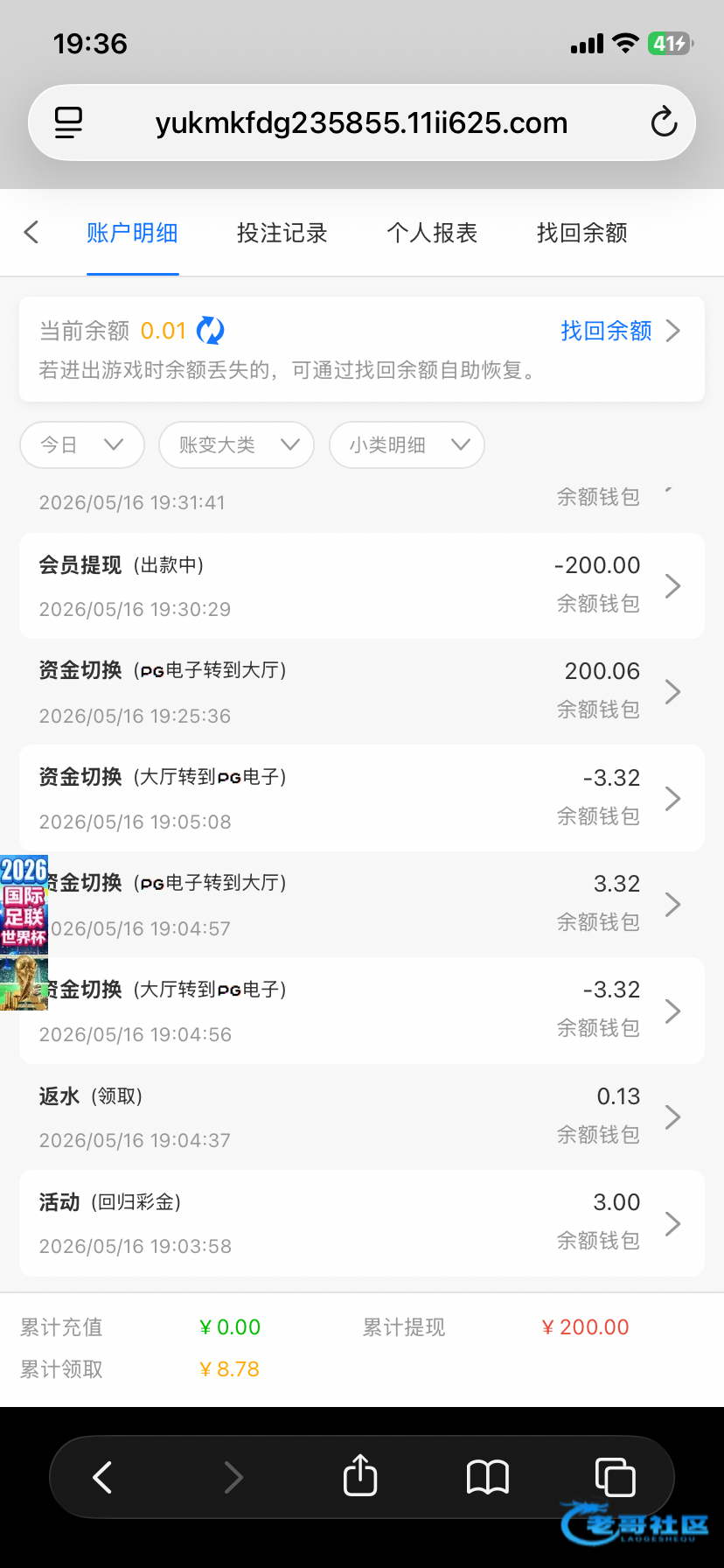Show open browser tabs

click(x=615, y=1477)
